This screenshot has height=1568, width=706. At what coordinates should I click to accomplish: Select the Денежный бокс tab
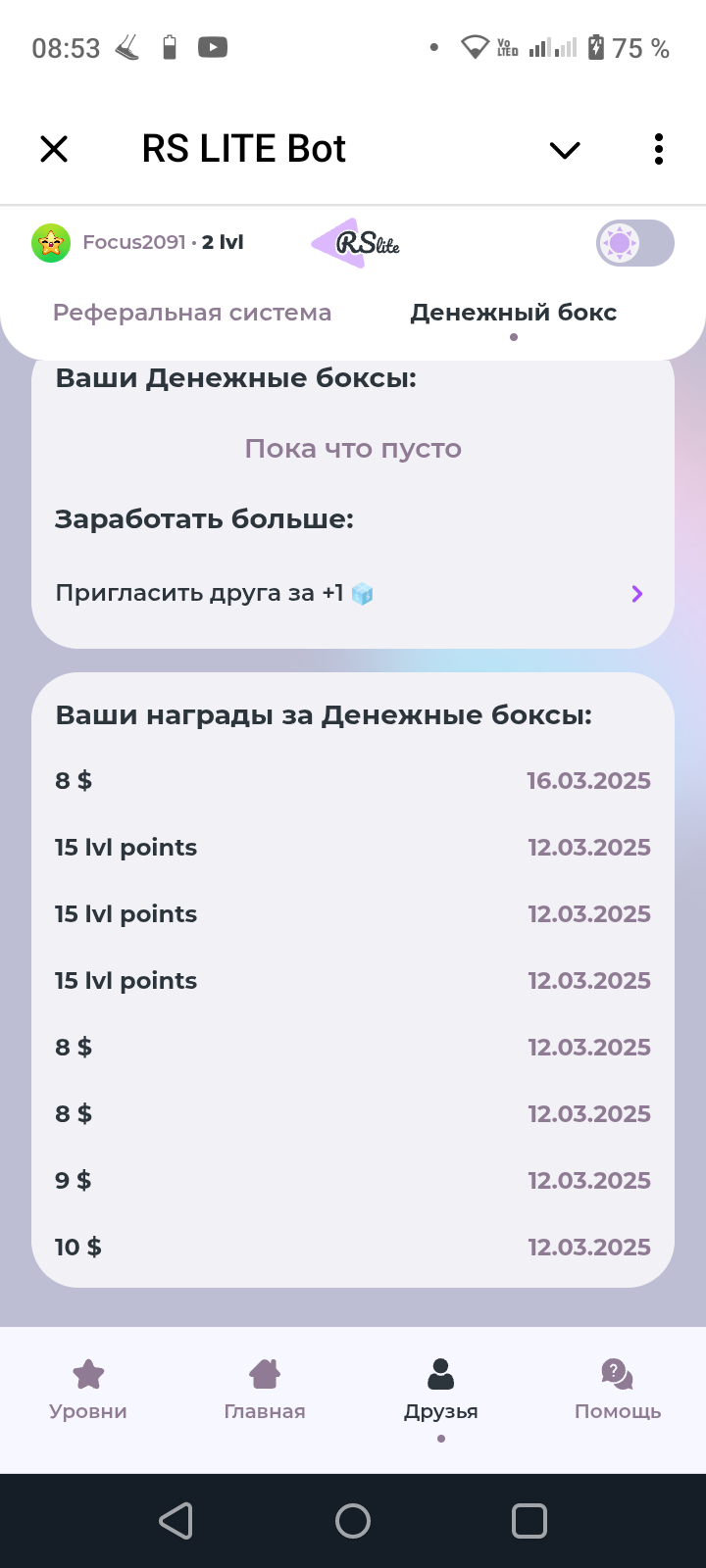point(514,313)
